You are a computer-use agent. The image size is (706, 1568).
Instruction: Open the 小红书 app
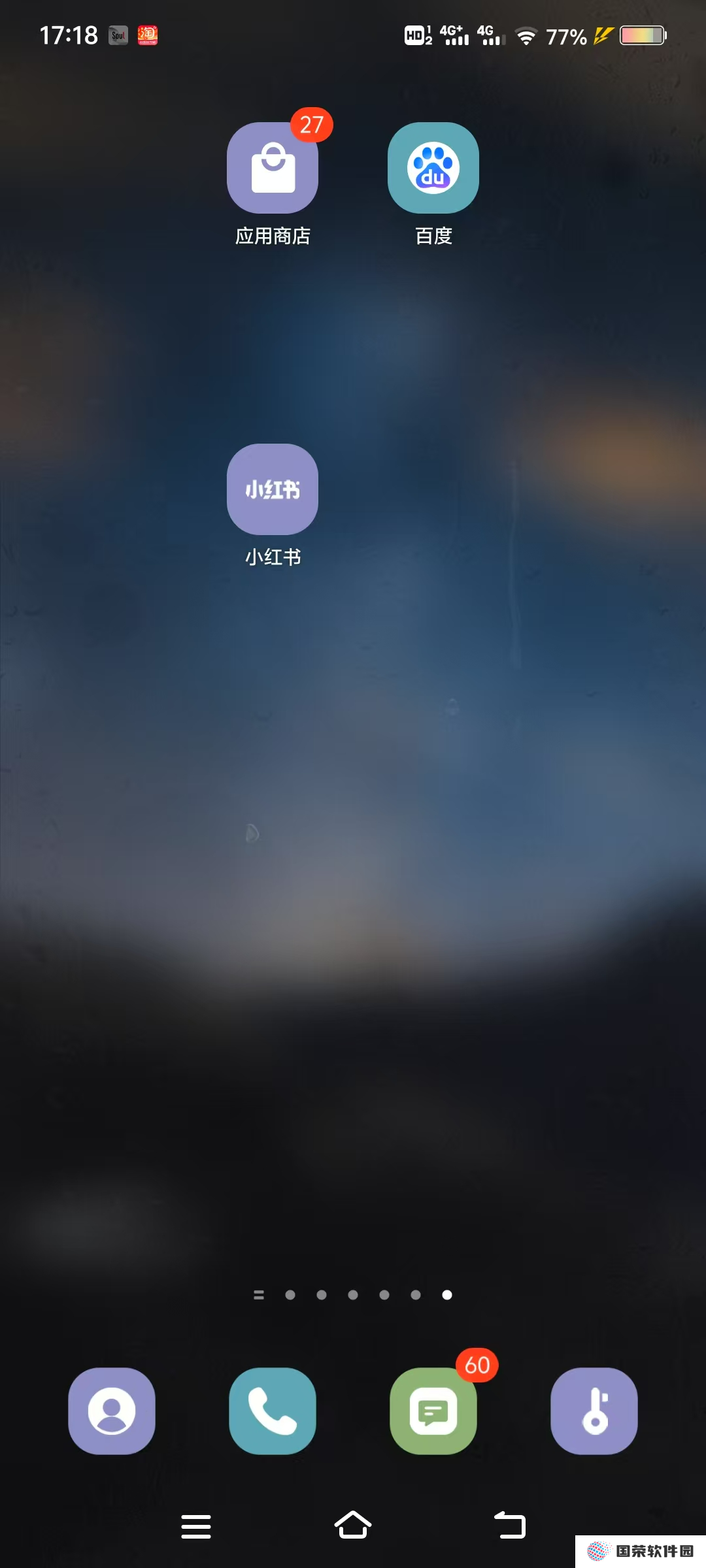point(273,490)
